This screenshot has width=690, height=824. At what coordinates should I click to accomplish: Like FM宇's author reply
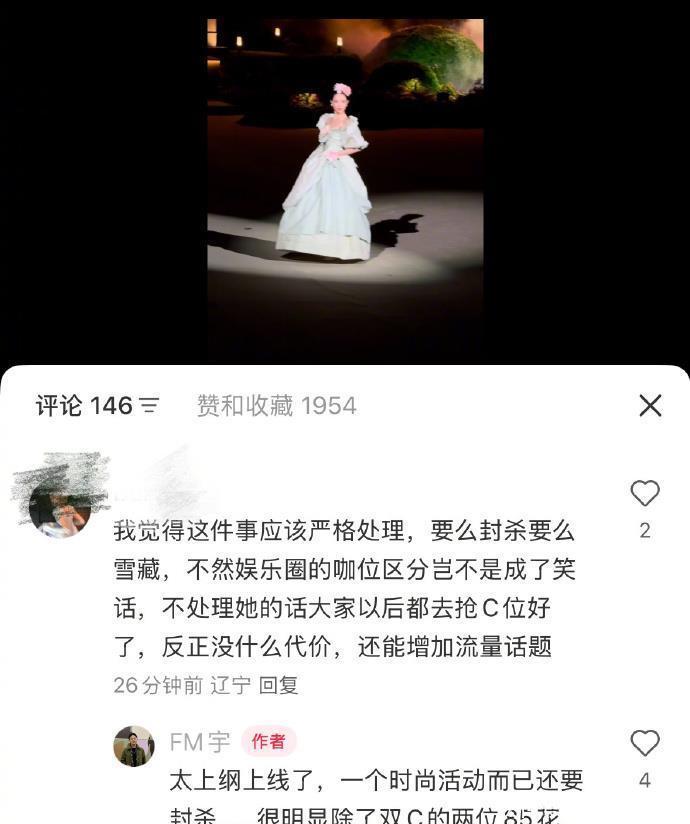645,743
